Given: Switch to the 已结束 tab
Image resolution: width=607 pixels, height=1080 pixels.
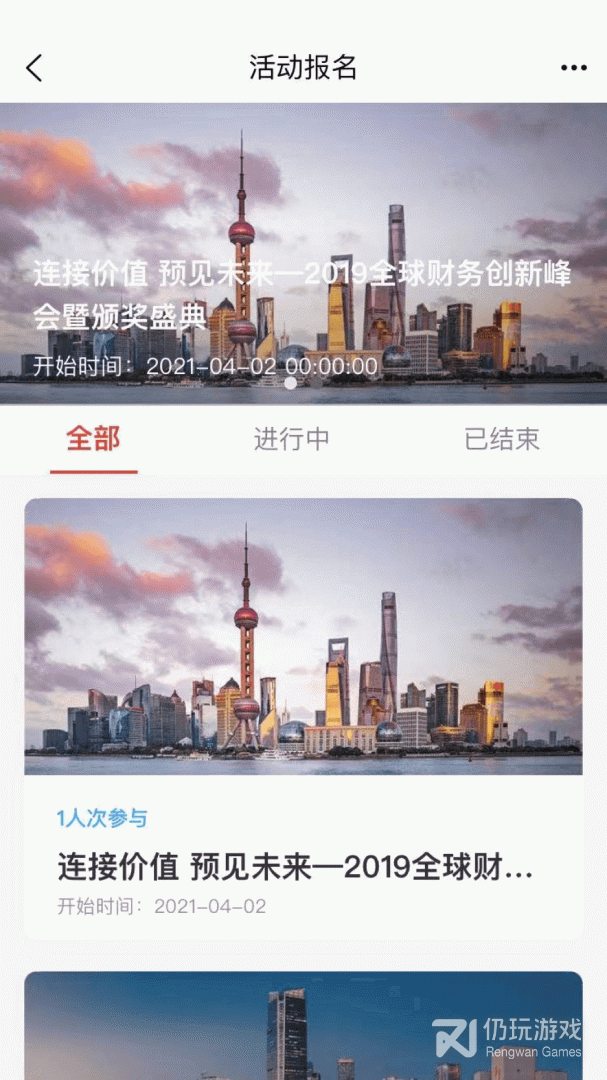Looking at the screenshot, I should click(502, 439).
